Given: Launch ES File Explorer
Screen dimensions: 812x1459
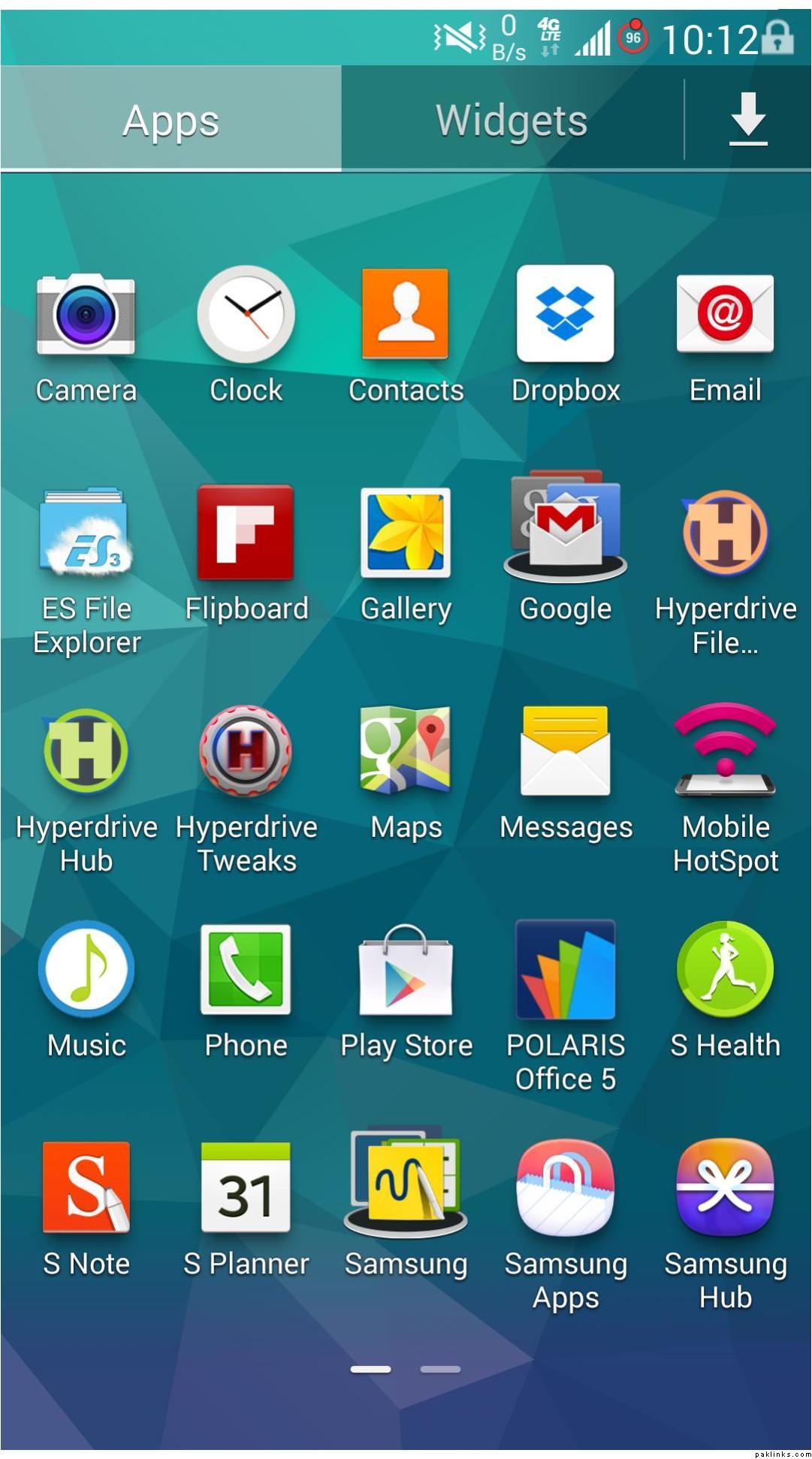Looking at the screenshot, I should (x=86, y=533).
